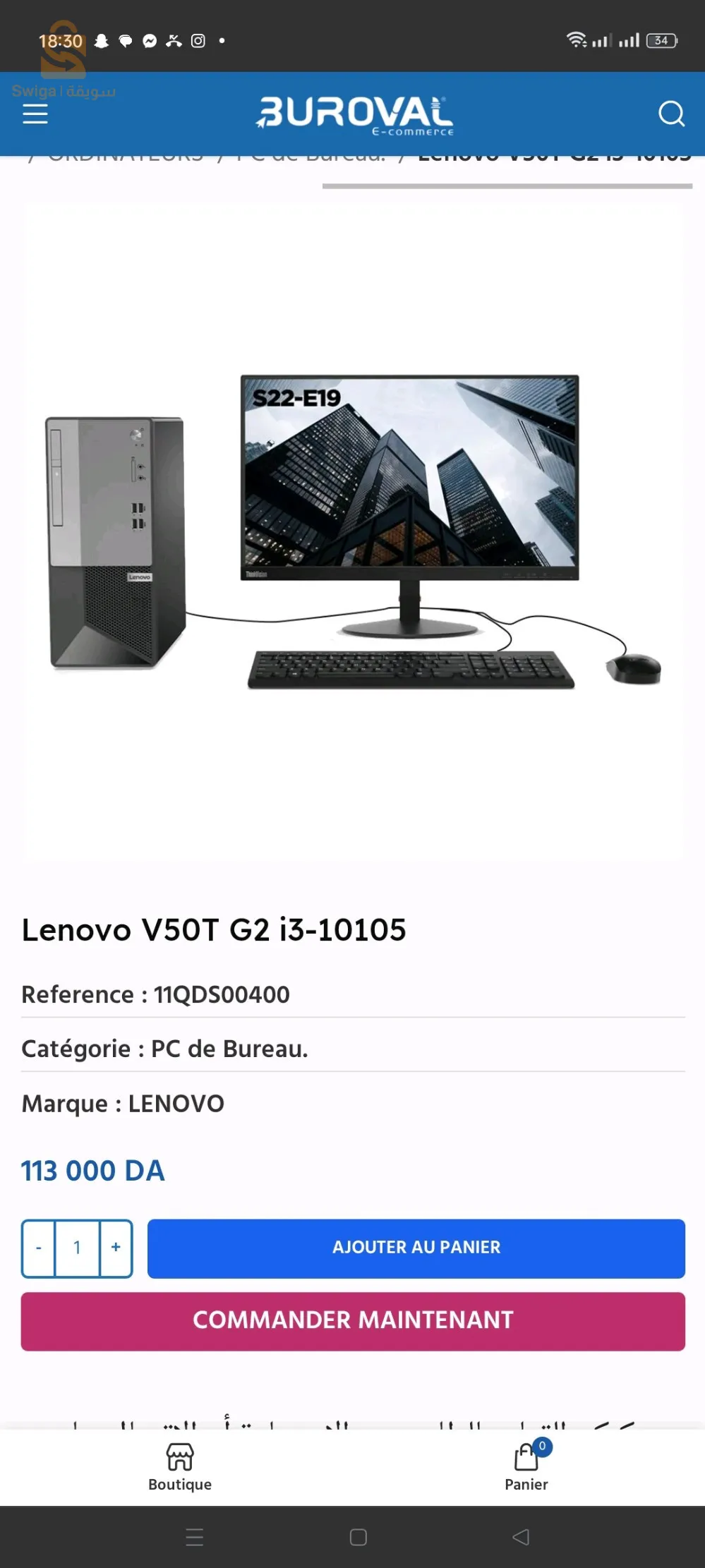Open the Lenovo V50T product image
The image size is (705, 1568).
(x=353, y=531)
